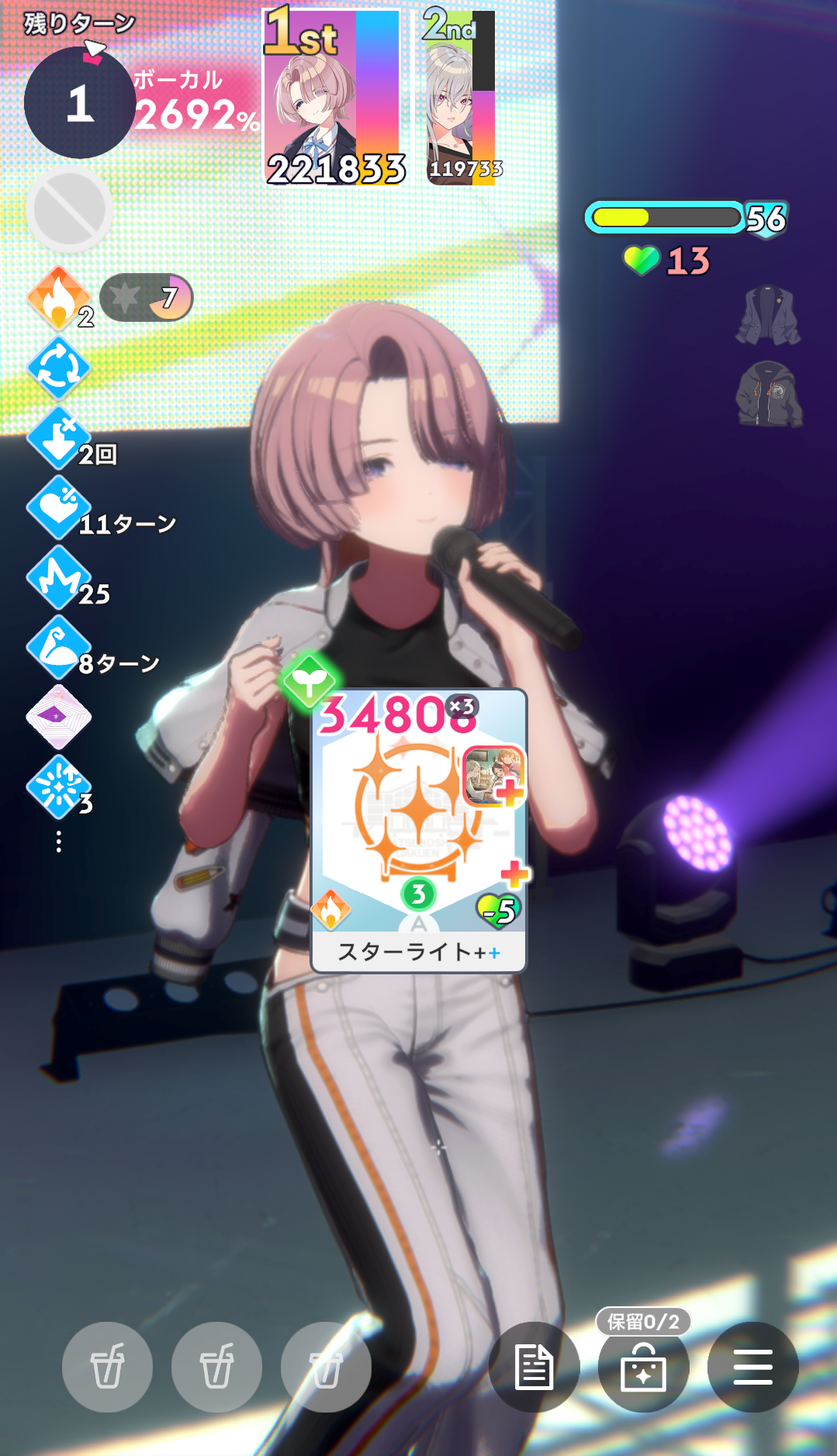Screen dimensions: 837x1456
Task: View the 1st place rival score card
Action: [333, 97]
